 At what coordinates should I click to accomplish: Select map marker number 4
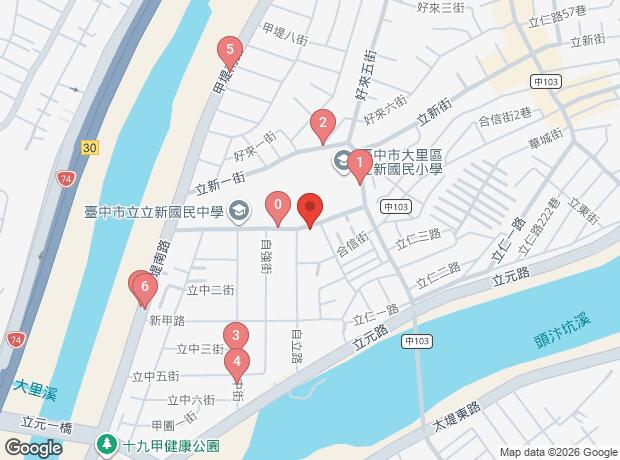pos(237,361)
